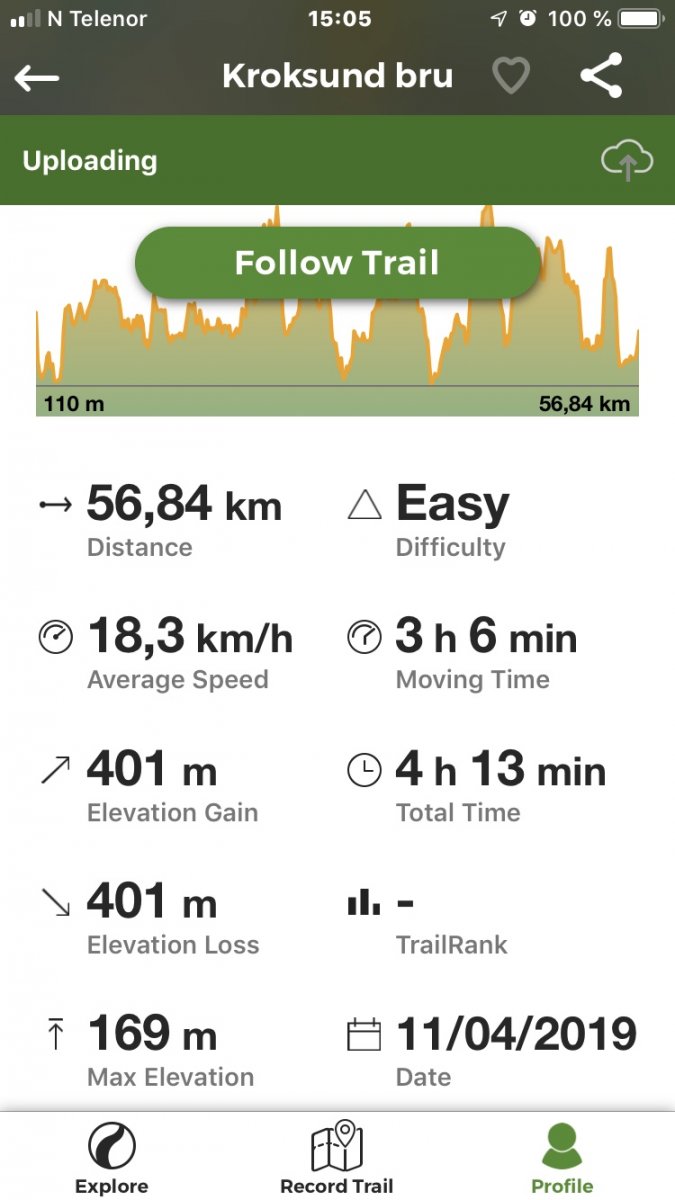Viewport: 675px width, 1200px height.
Task: Select the Profile tab
Action: click(562, 1158)
